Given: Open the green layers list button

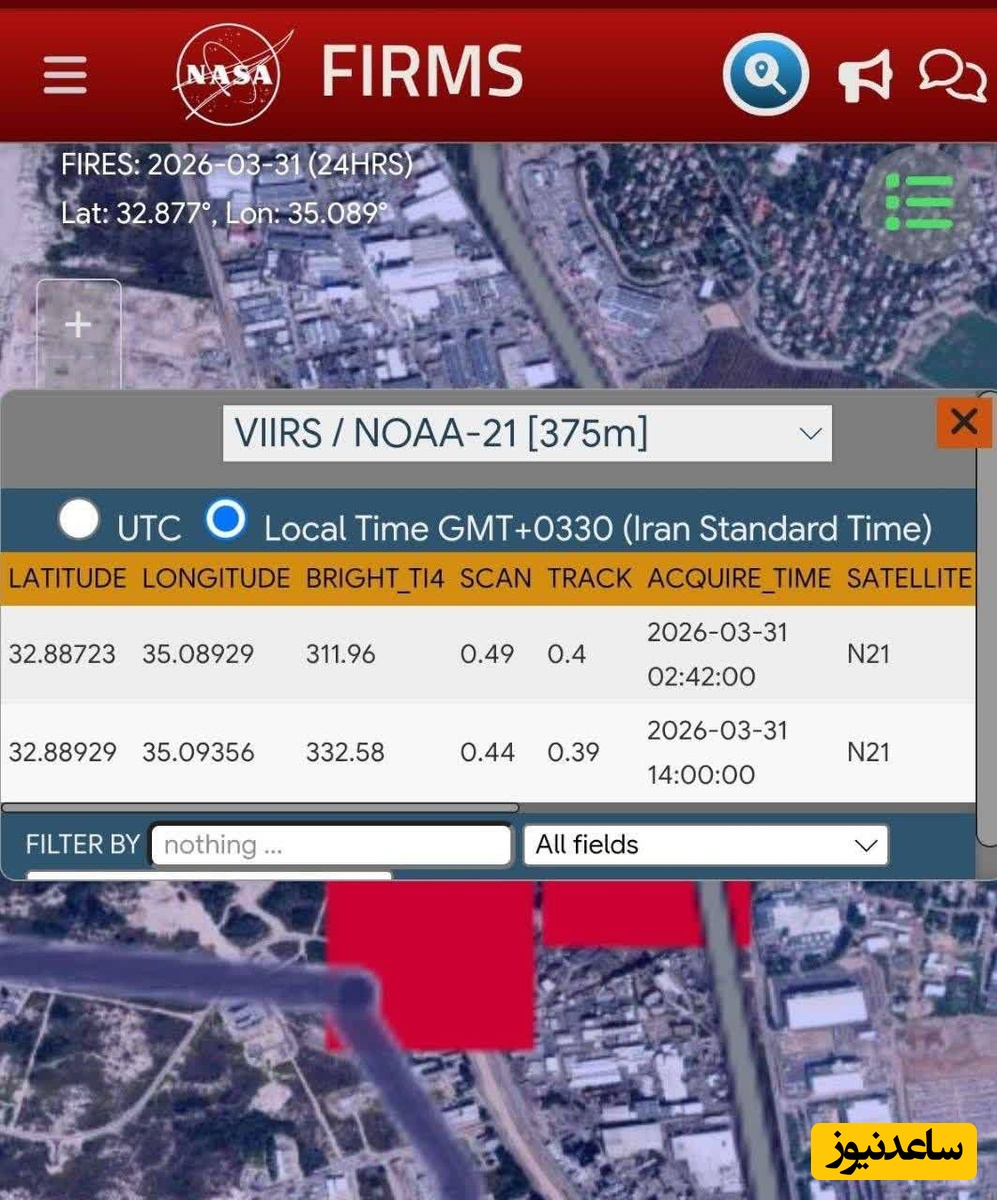Looking at the screenshot, I should pyautogui.click(x=919, y=203).
